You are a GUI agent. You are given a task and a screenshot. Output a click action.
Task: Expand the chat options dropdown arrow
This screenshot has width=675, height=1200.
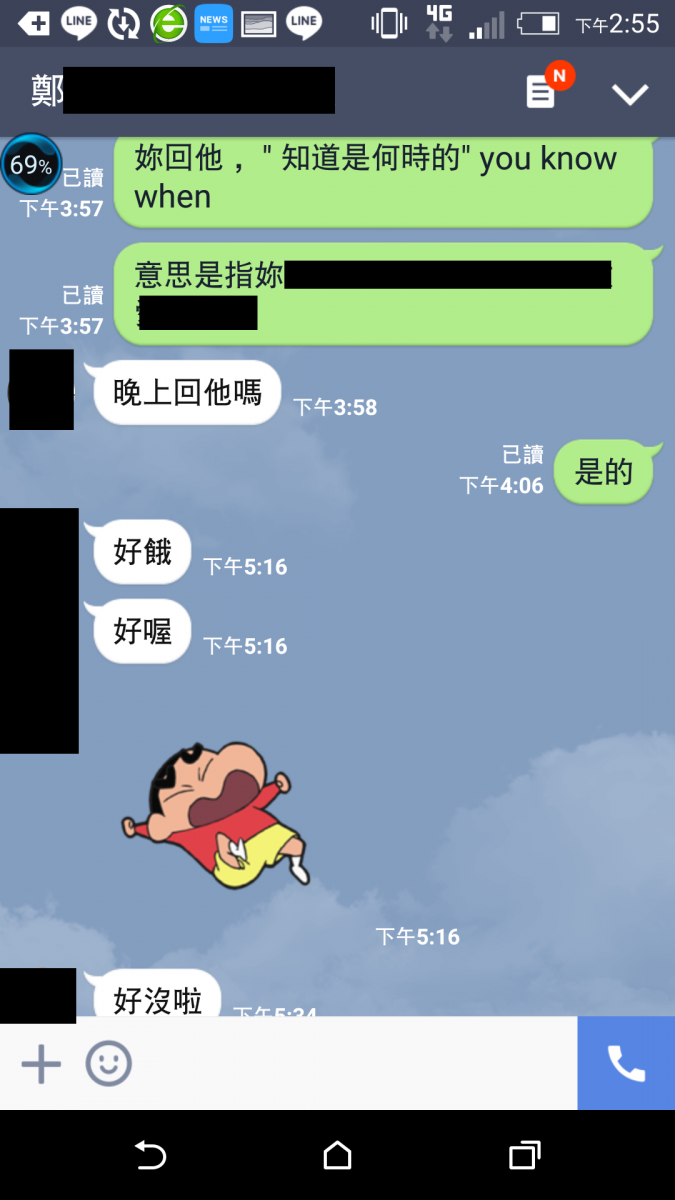pyautogui.click(x=630, y=94)
